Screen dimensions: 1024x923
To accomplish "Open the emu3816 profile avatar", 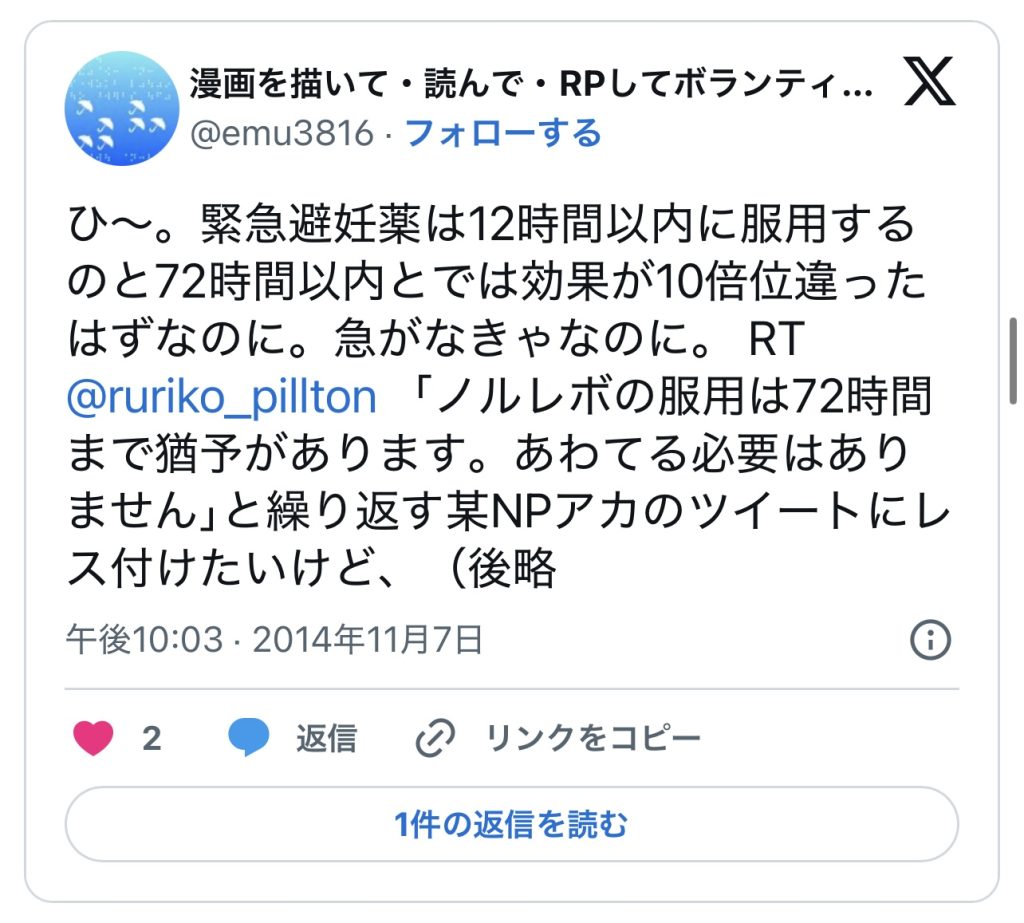I will pos(121,108).
